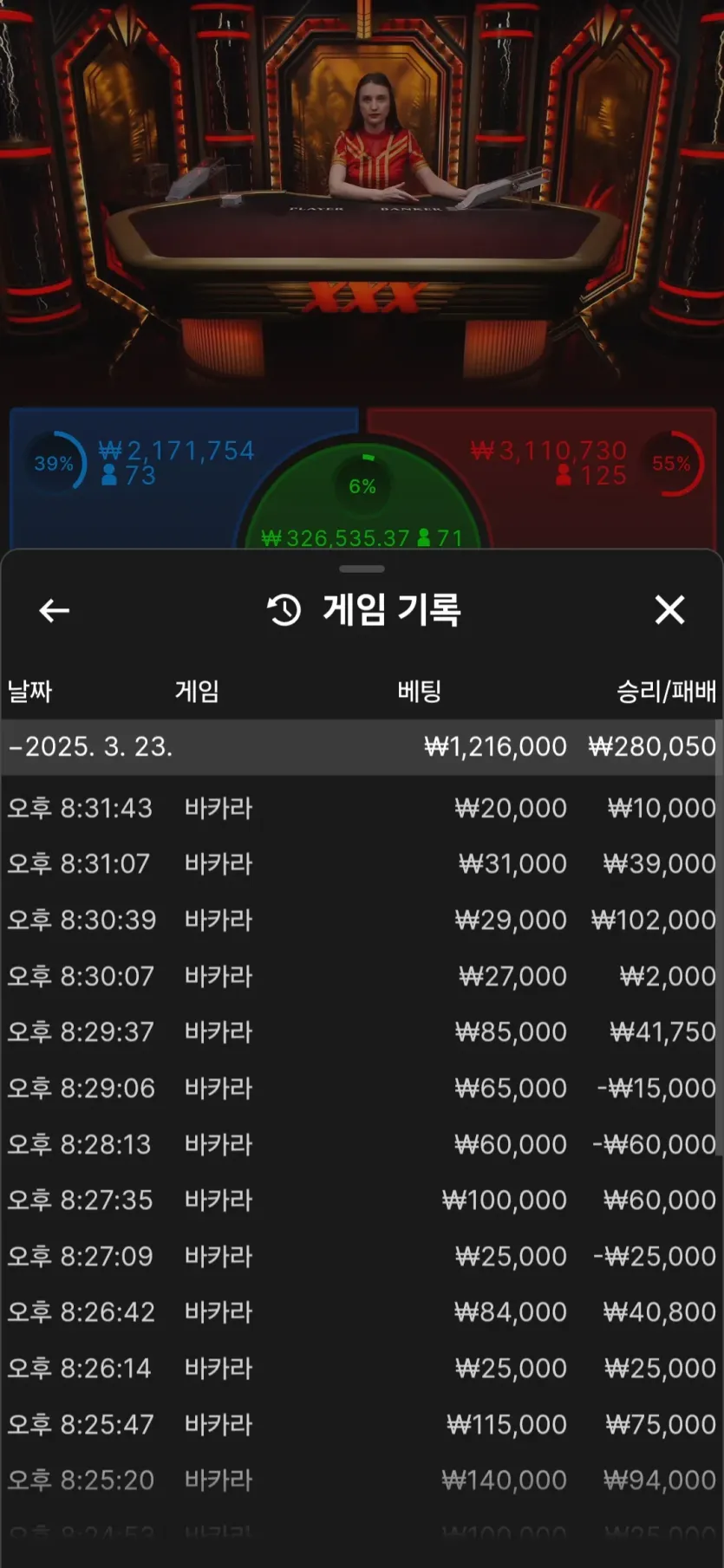View the 8:27:09 round details
This screenshot has width=724, height=1568.
pyautogui.click(x=362, y=1256)
